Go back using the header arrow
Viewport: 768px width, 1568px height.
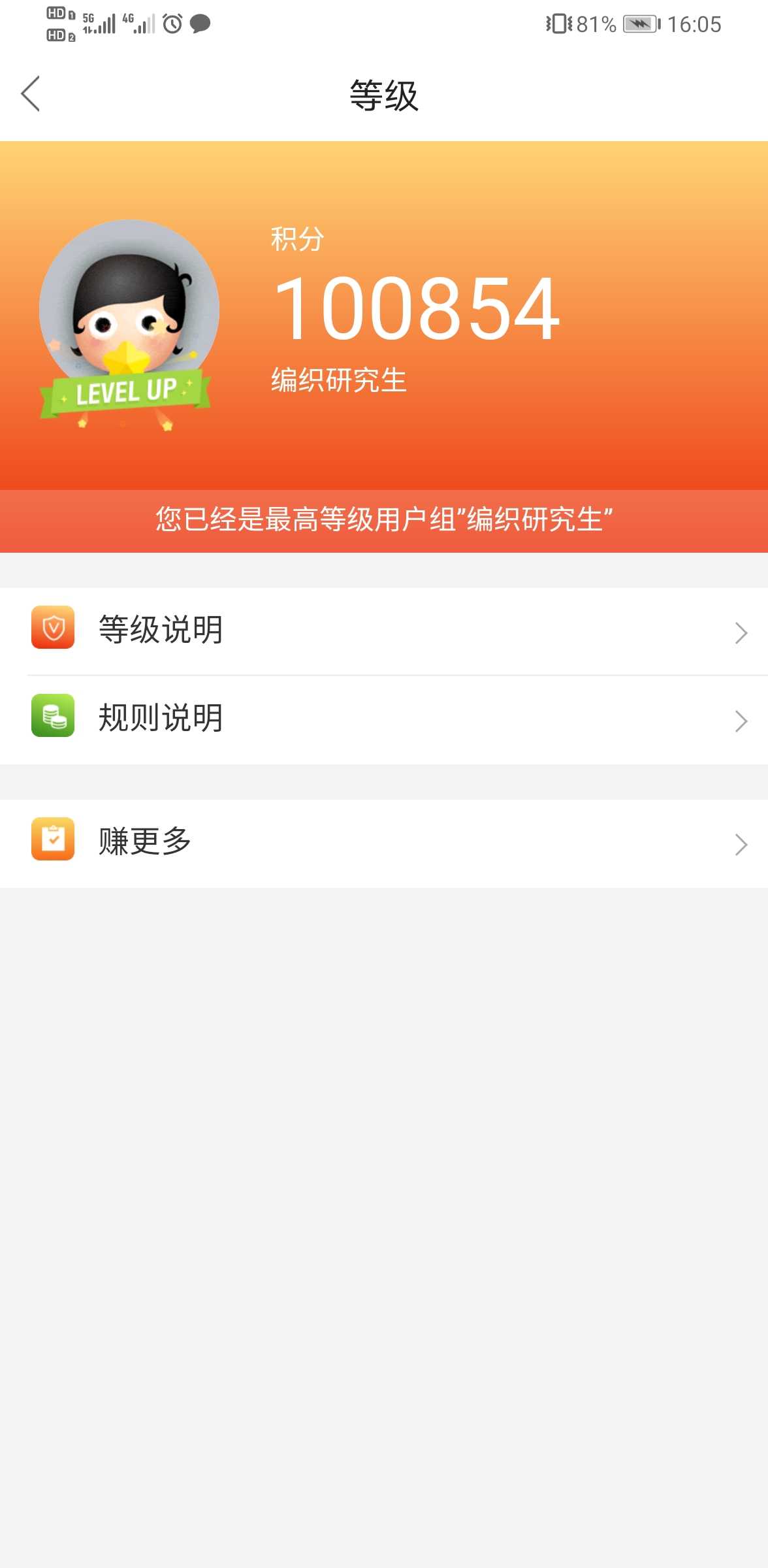[31, 94]
